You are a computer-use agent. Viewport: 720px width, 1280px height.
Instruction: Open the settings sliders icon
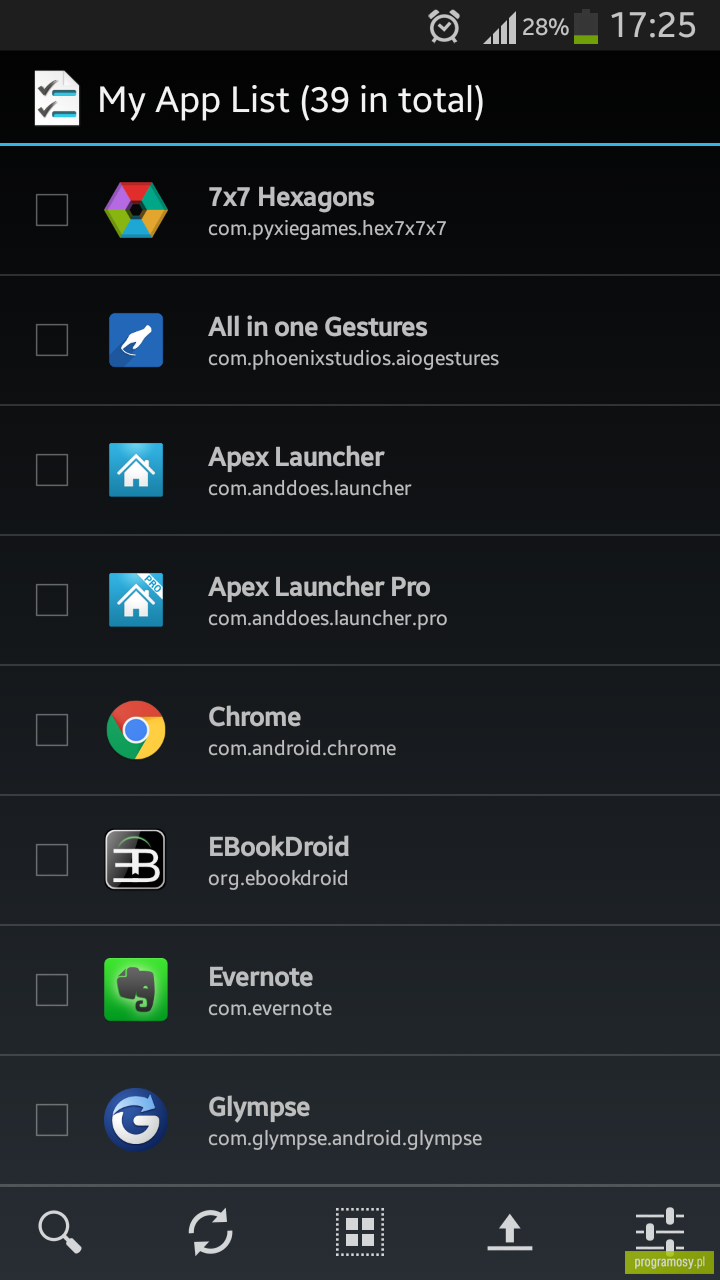click(660, 1232)
